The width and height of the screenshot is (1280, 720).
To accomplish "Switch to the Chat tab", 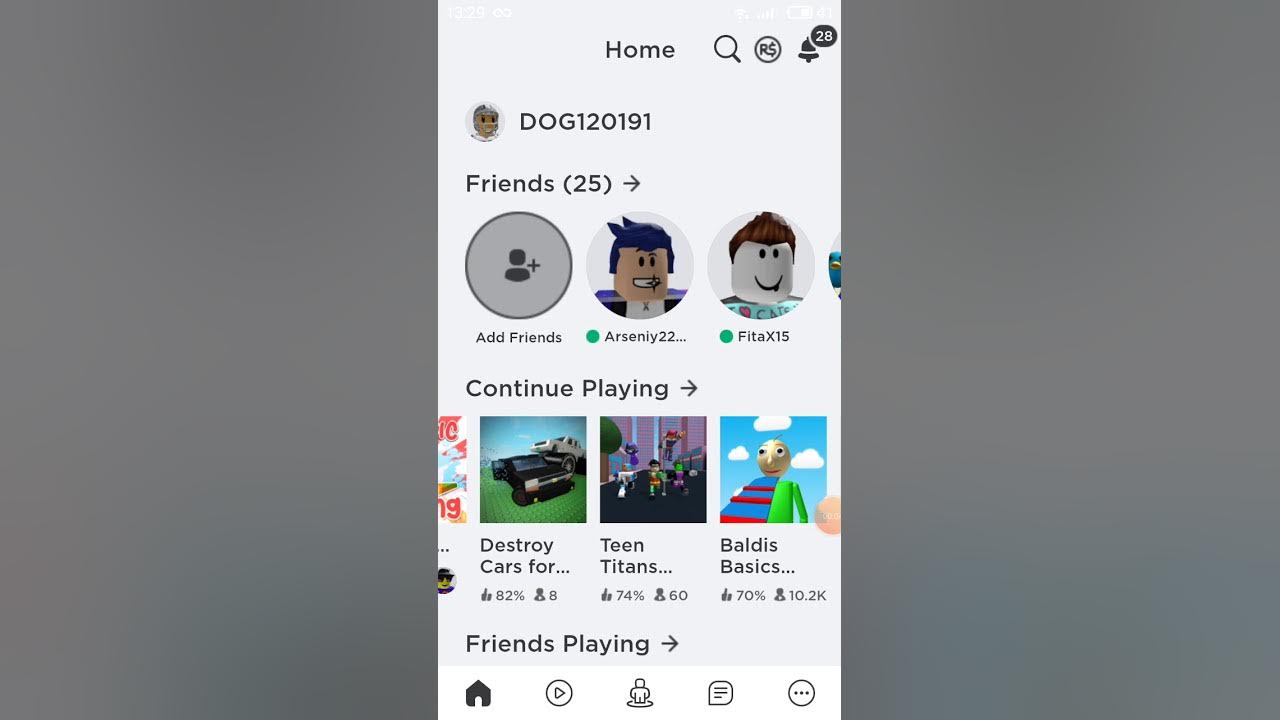I will click(x=720, y=693).
